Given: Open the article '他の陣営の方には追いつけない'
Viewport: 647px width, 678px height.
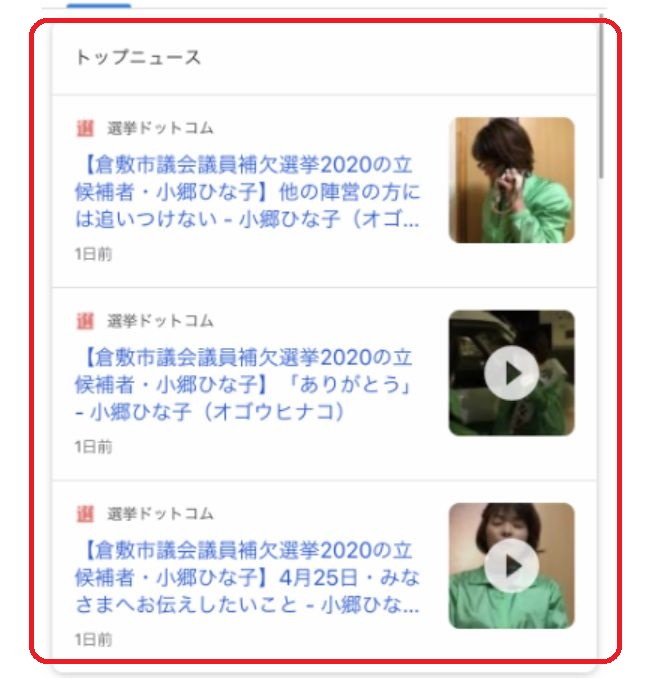Looking at the screenshot, I should [x=248, y=191].
